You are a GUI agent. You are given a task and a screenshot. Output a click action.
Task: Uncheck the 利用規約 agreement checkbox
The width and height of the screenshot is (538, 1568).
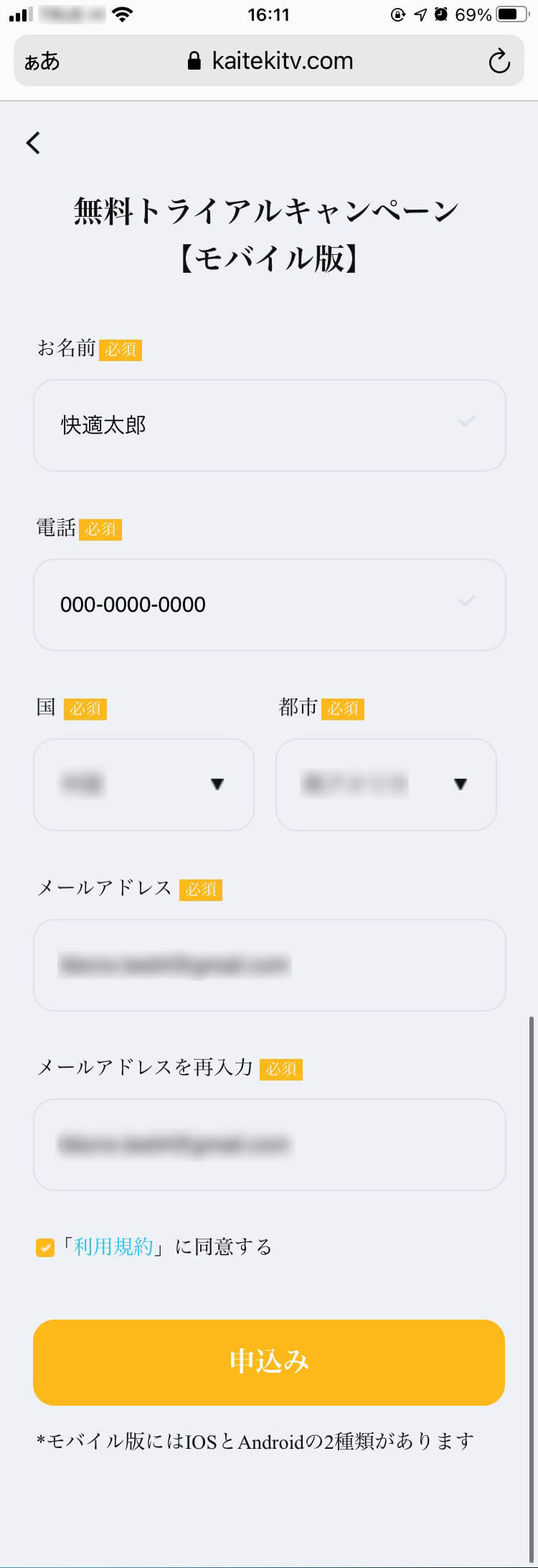tap(45, 1248)
